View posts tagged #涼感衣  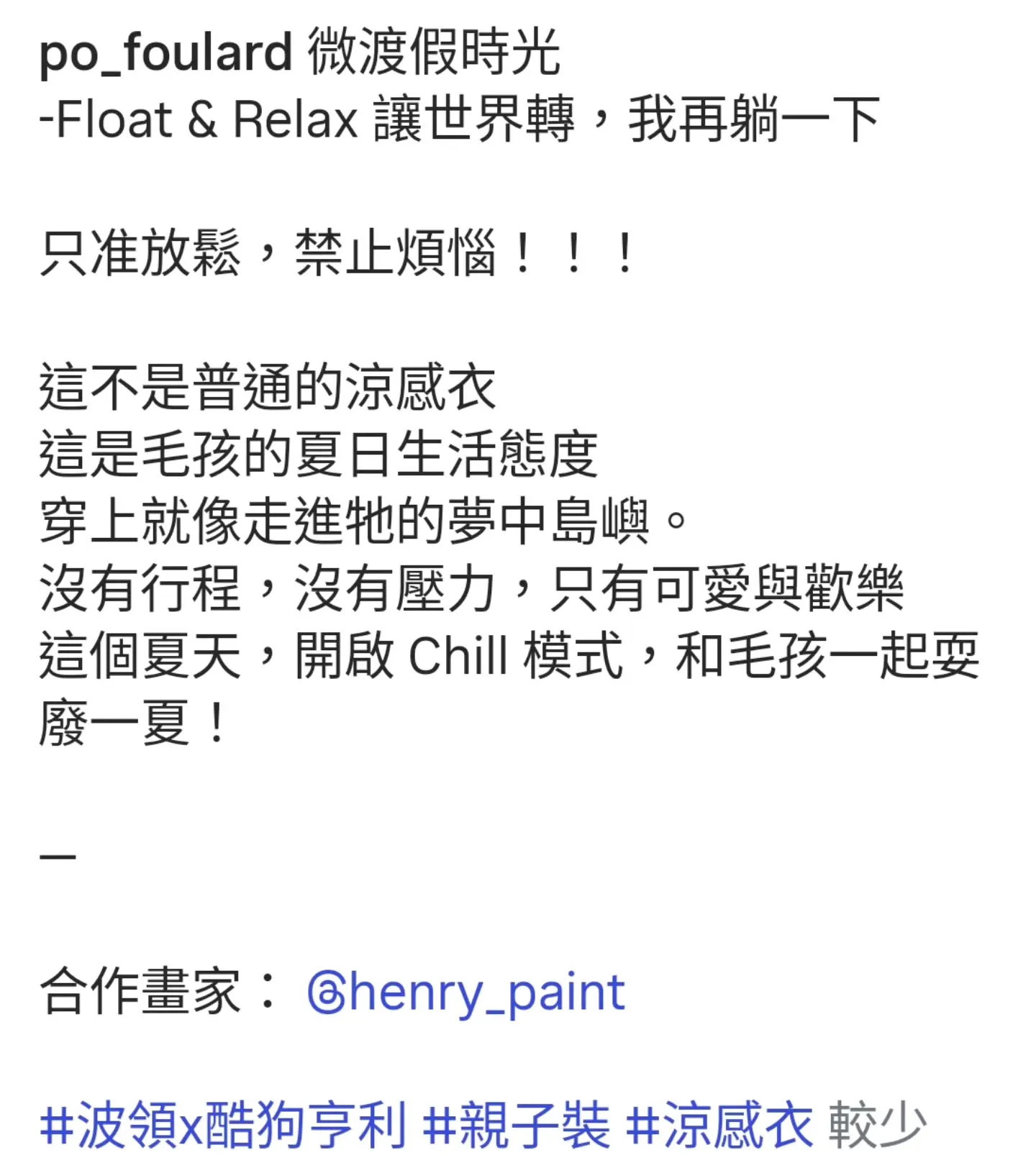tap(719, 1126)
